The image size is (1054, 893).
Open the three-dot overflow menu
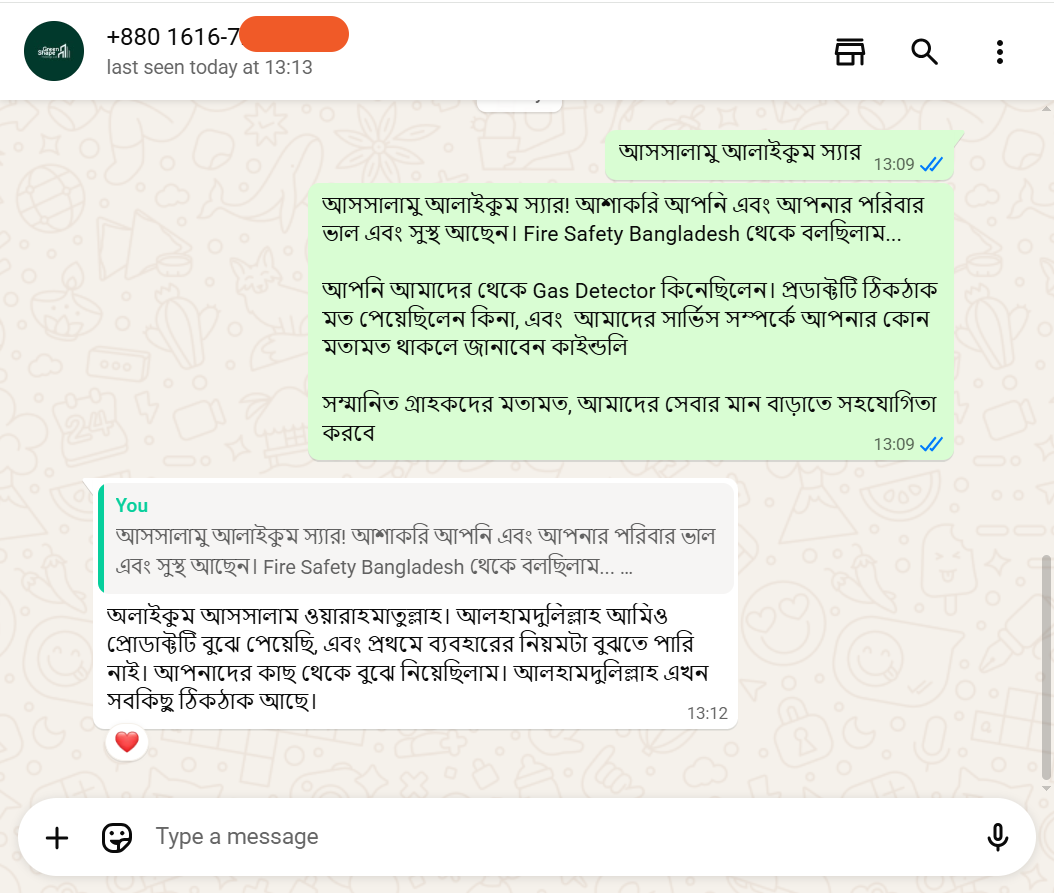tap(999, 52)
